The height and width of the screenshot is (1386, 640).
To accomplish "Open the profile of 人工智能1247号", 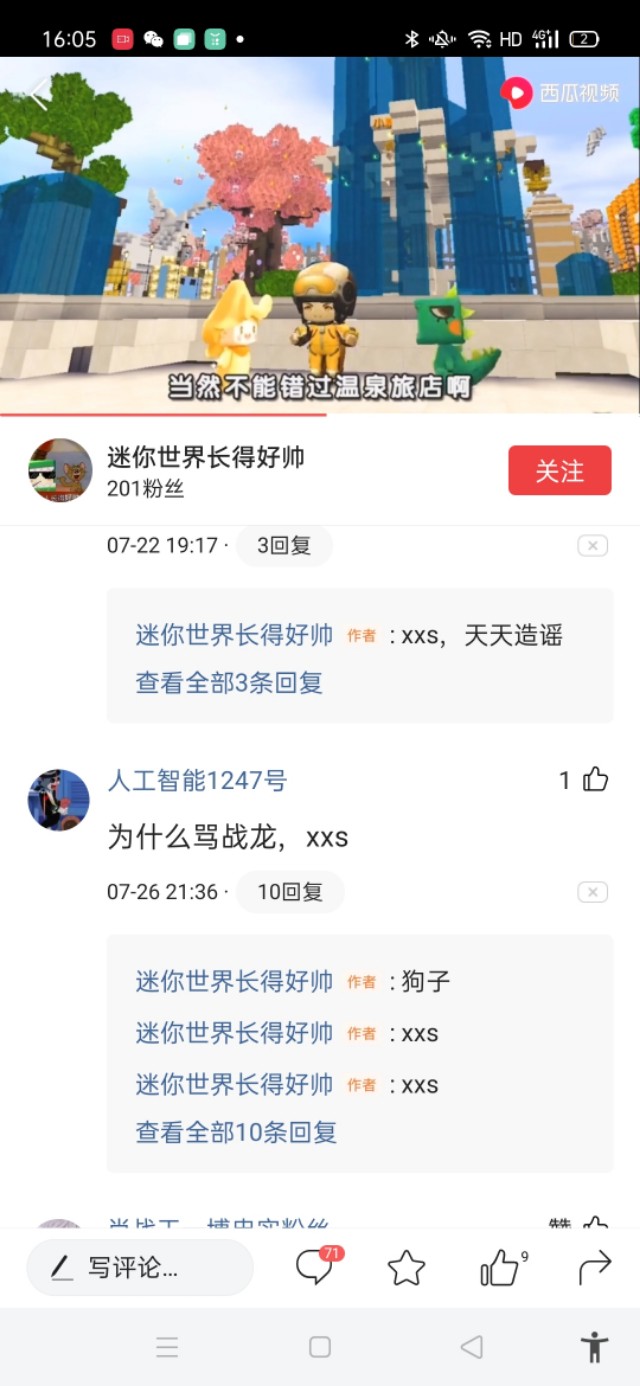I will (59, 800).
